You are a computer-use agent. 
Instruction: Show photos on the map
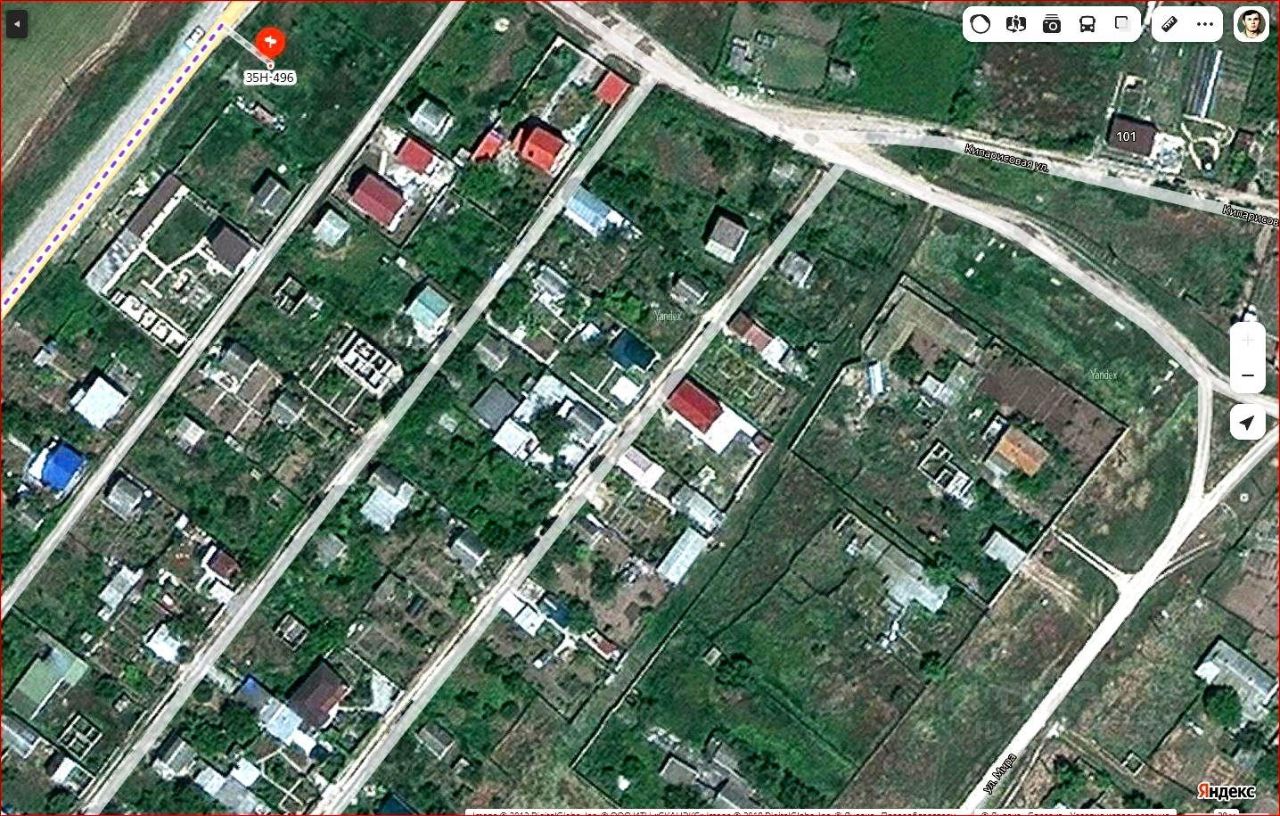(x=1052, y=24)
